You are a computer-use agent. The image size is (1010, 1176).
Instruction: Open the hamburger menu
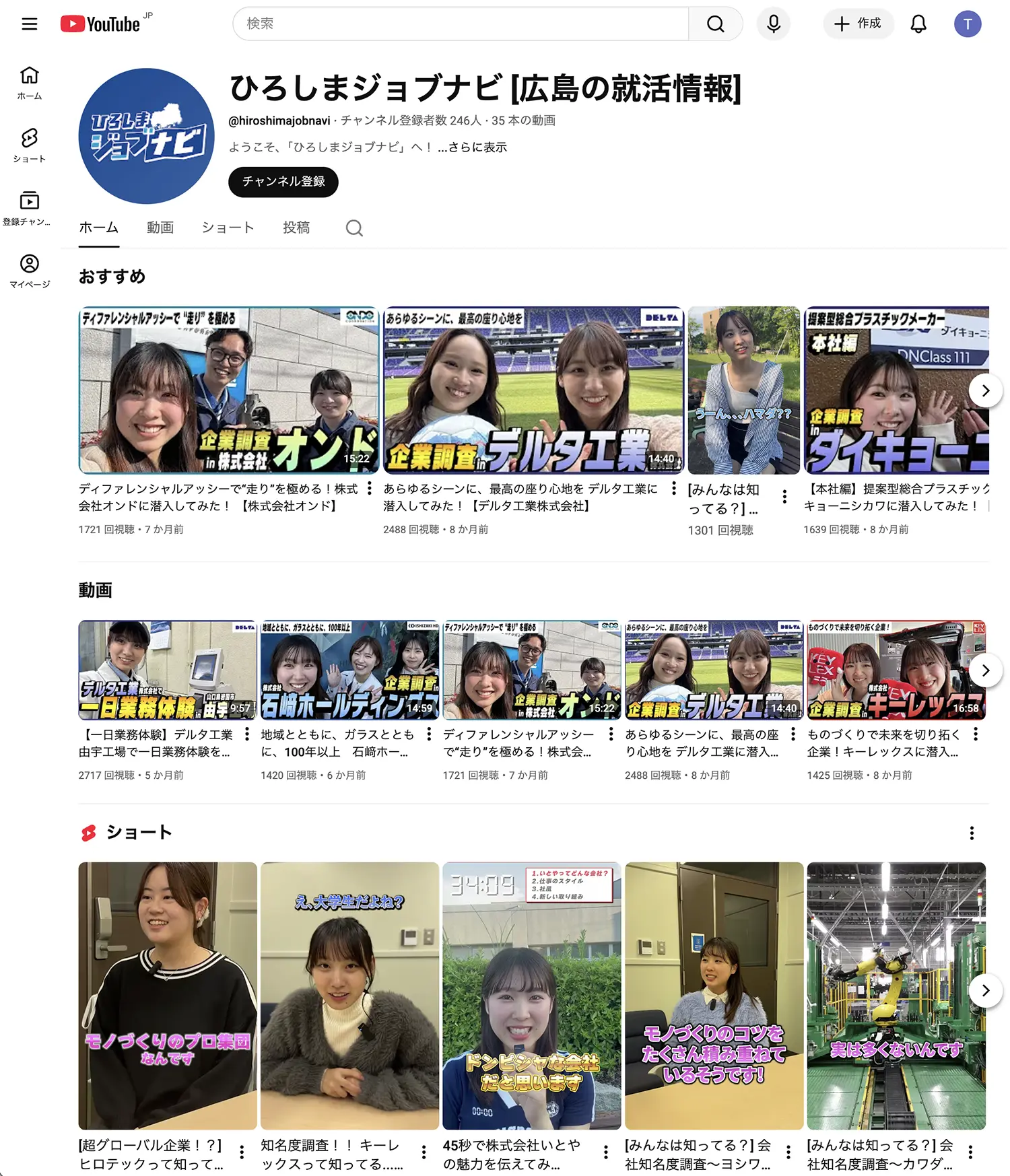[x=29, y=24]
